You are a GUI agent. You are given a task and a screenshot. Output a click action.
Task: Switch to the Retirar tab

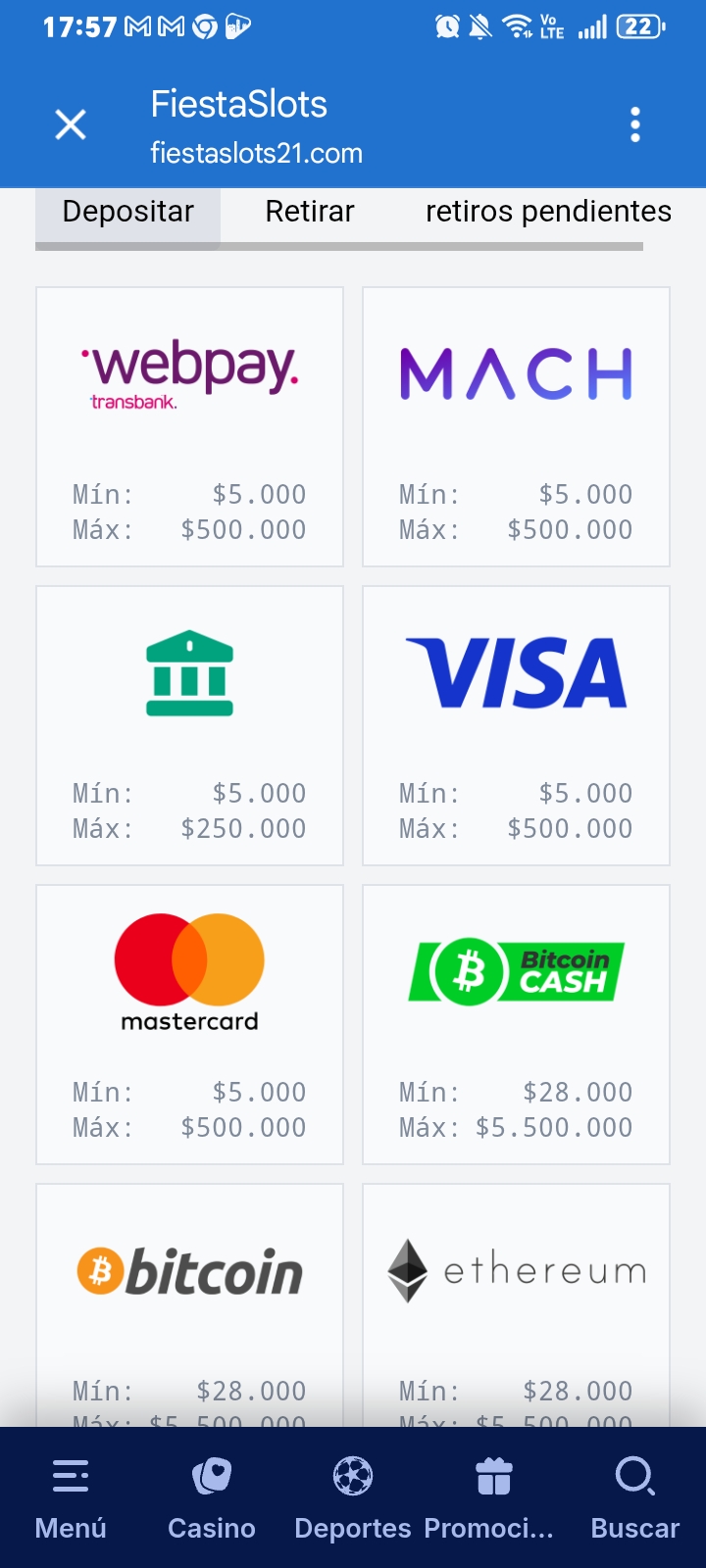(310, 212)
